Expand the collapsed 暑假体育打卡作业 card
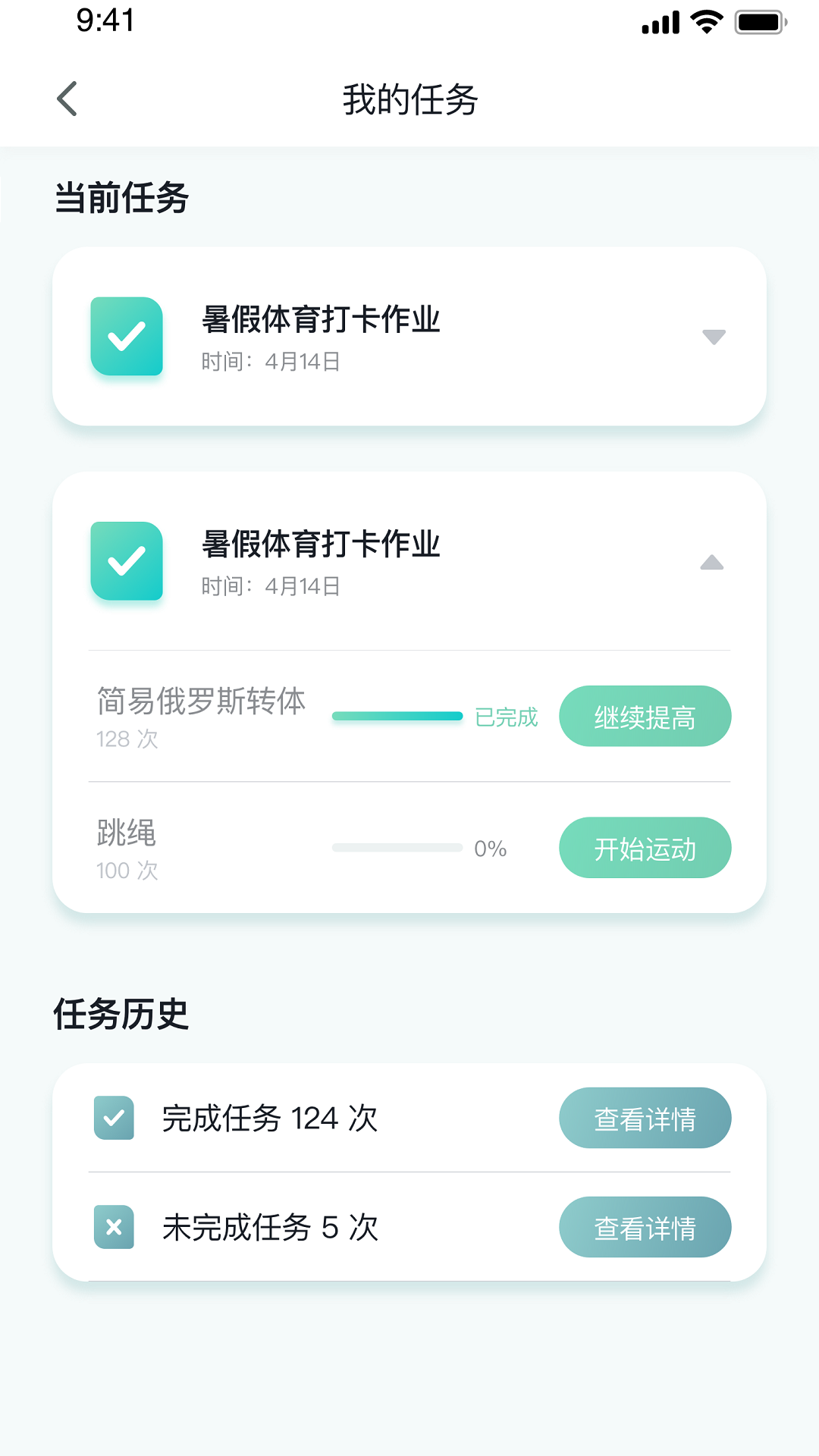Viewport: 819px width, 1456px height. [x=714, y=337]
